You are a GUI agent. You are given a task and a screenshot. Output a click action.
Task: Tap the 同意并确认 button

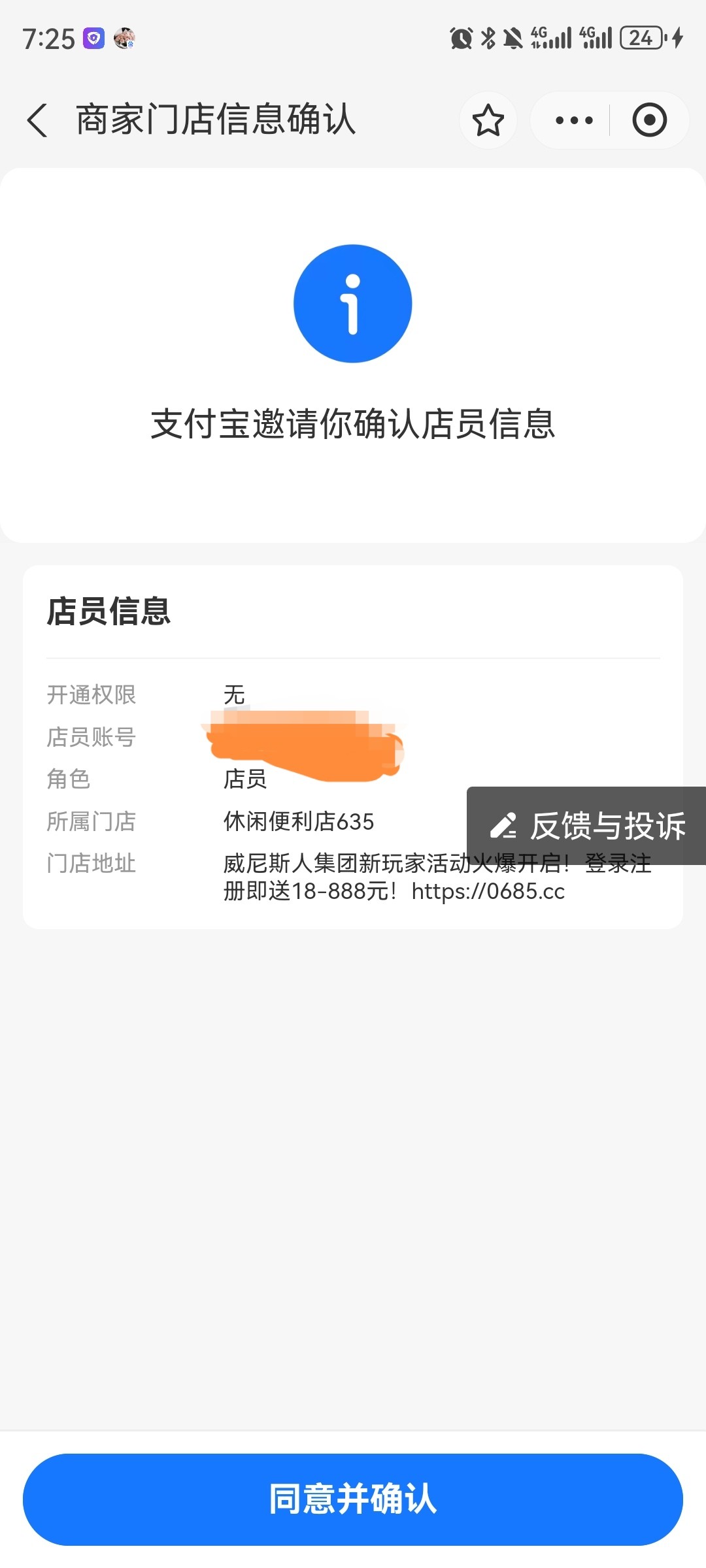pyautogui.click(x=353, y=1499)
